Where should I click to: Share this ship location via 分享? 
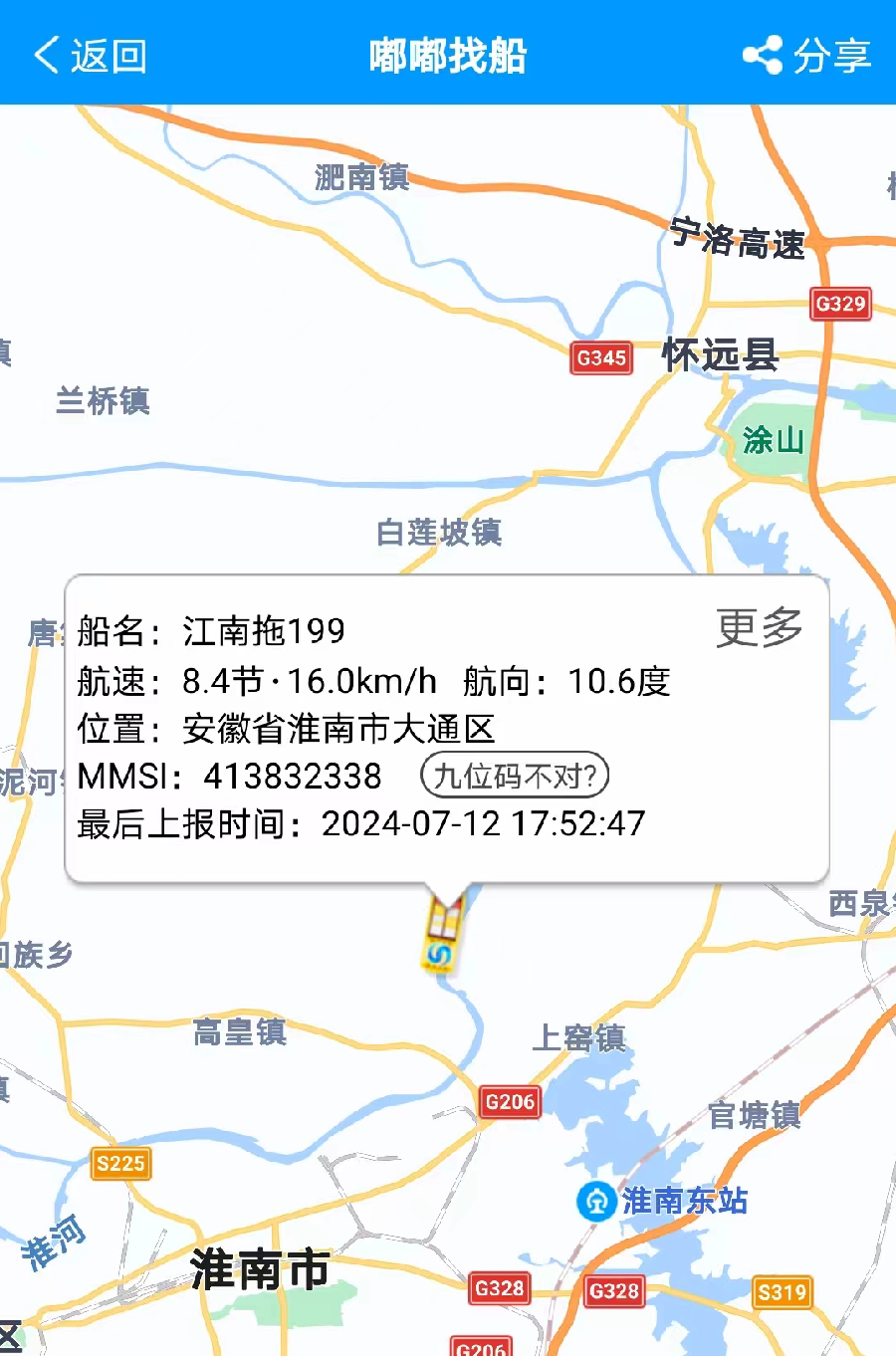[807, 55]
